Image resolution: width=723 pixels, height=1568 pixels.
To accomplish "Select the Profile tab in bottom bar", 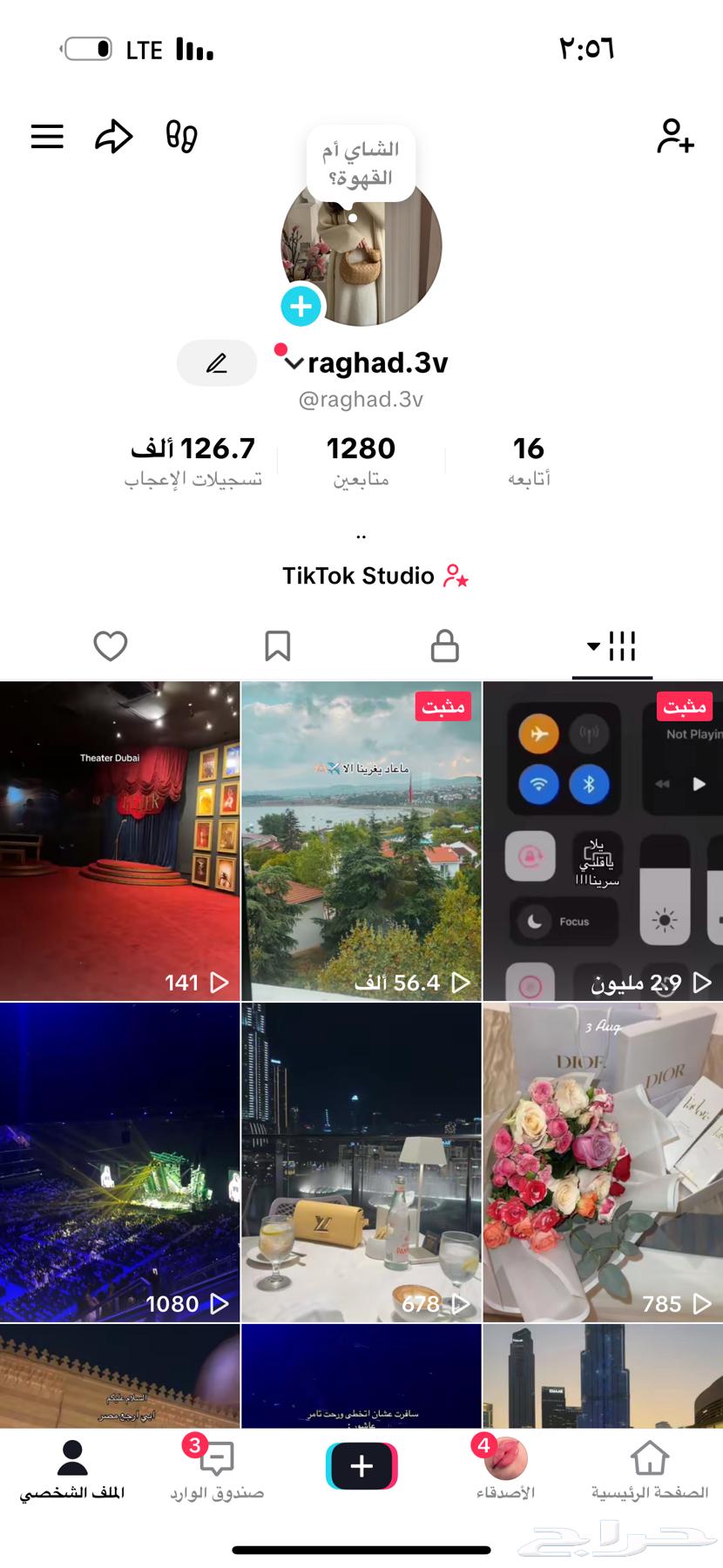I will tap(72, 1465).
